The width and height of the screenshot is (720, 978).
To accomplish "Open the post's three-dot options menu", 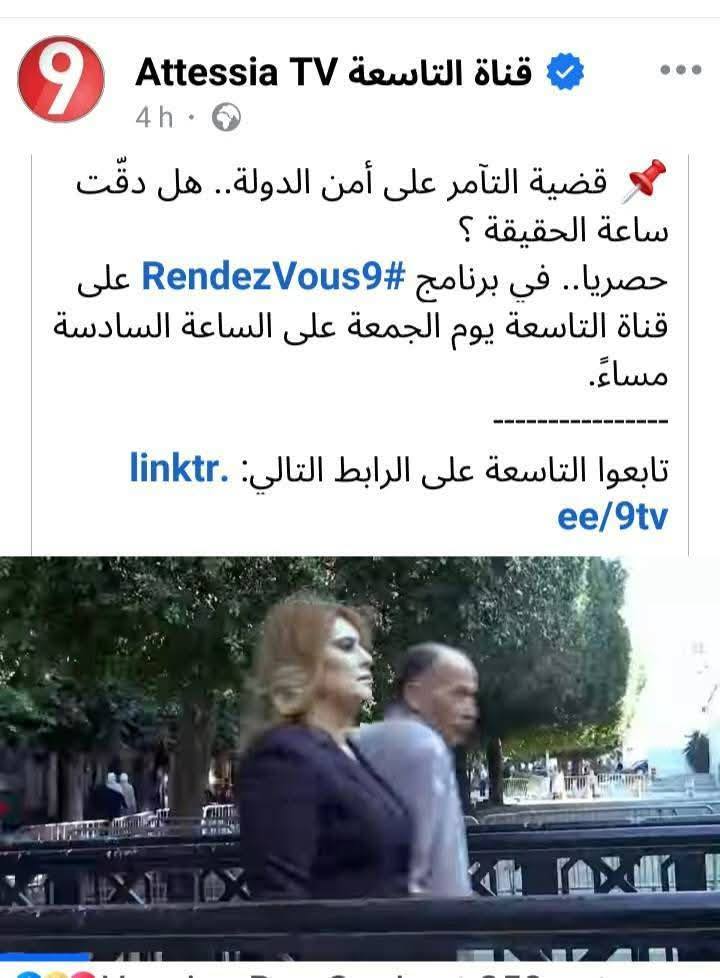I will pyautogui.click(x=680, y=71).
